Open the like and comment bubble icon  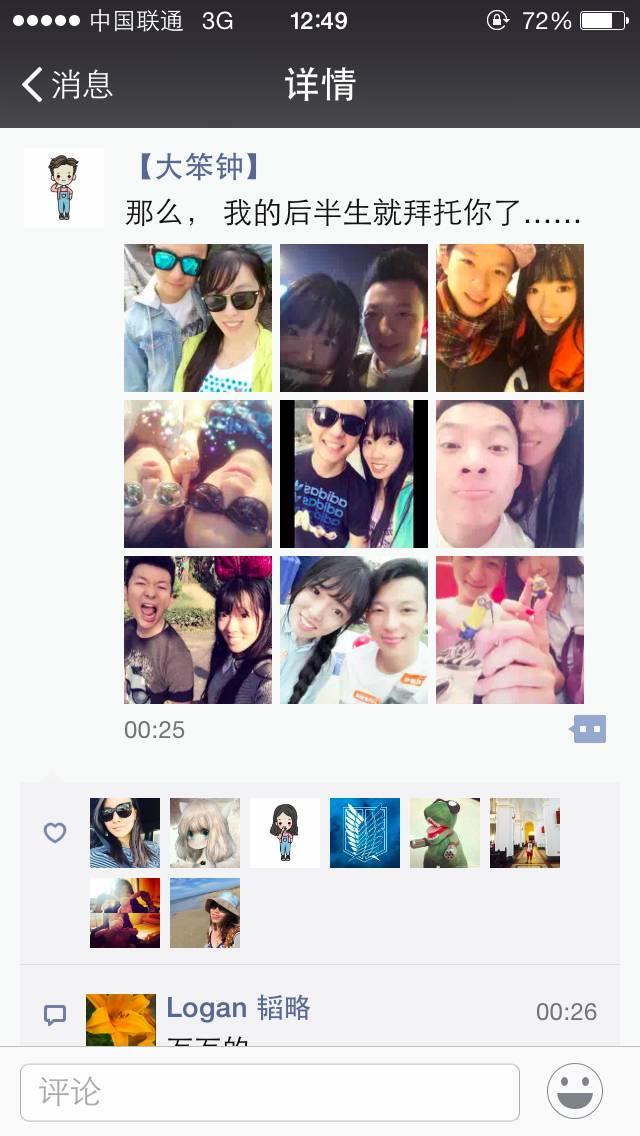(x=589, y=729)
